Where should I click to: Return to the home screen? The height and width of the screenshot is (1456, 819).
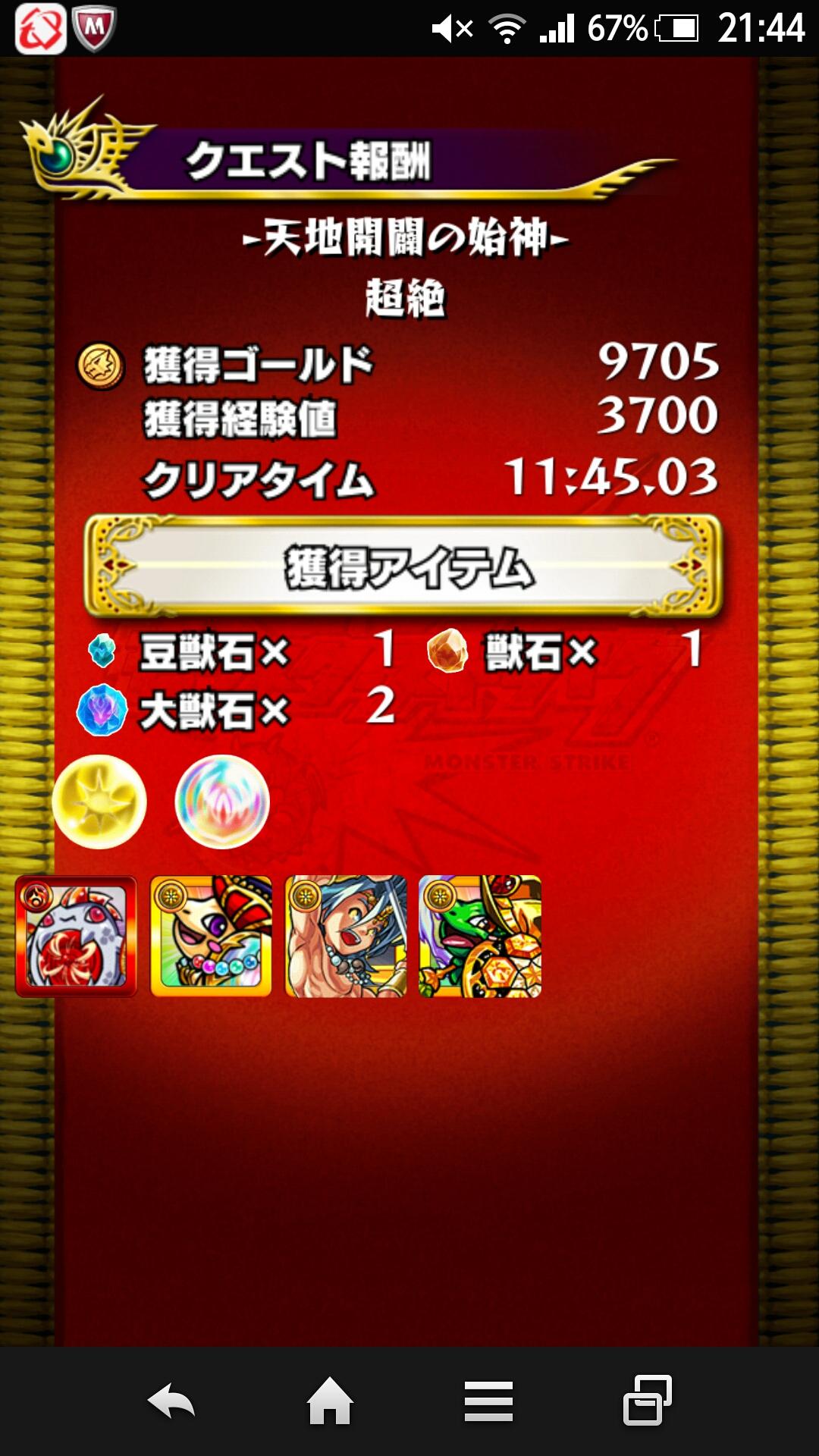(x=330, y=1401)
